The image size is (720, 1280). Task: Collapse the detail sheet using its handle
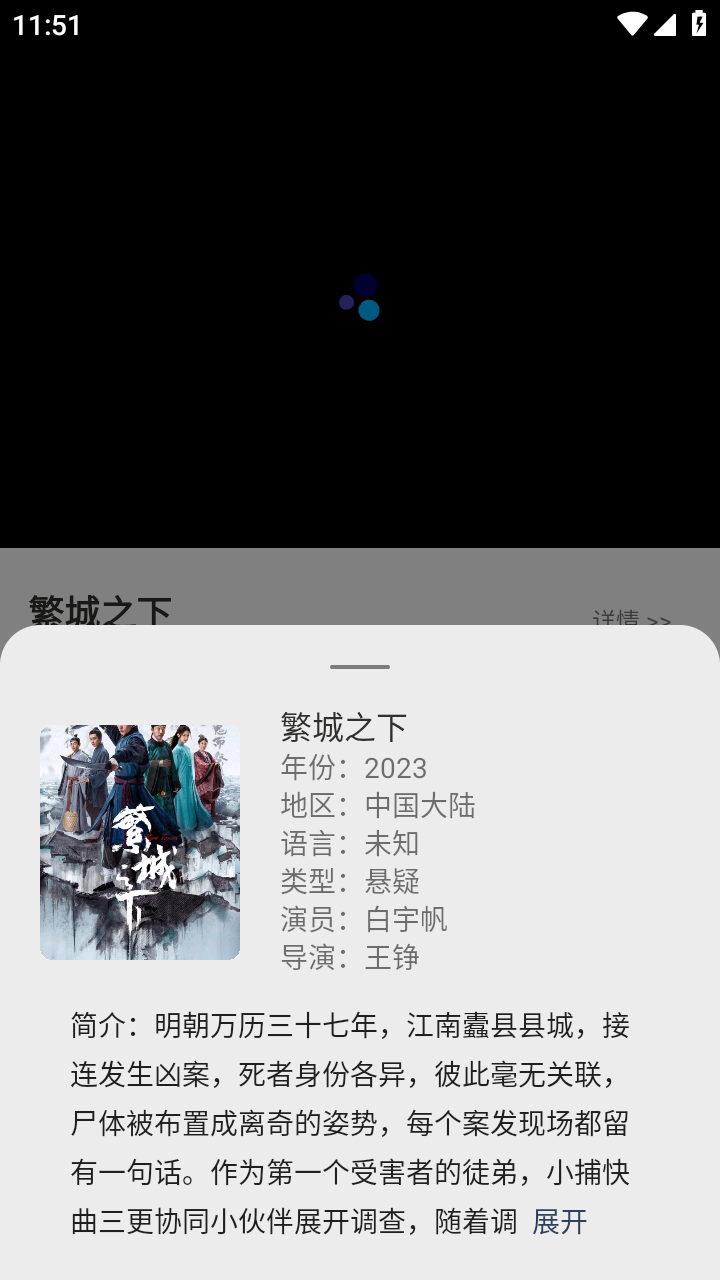[359, 664]
